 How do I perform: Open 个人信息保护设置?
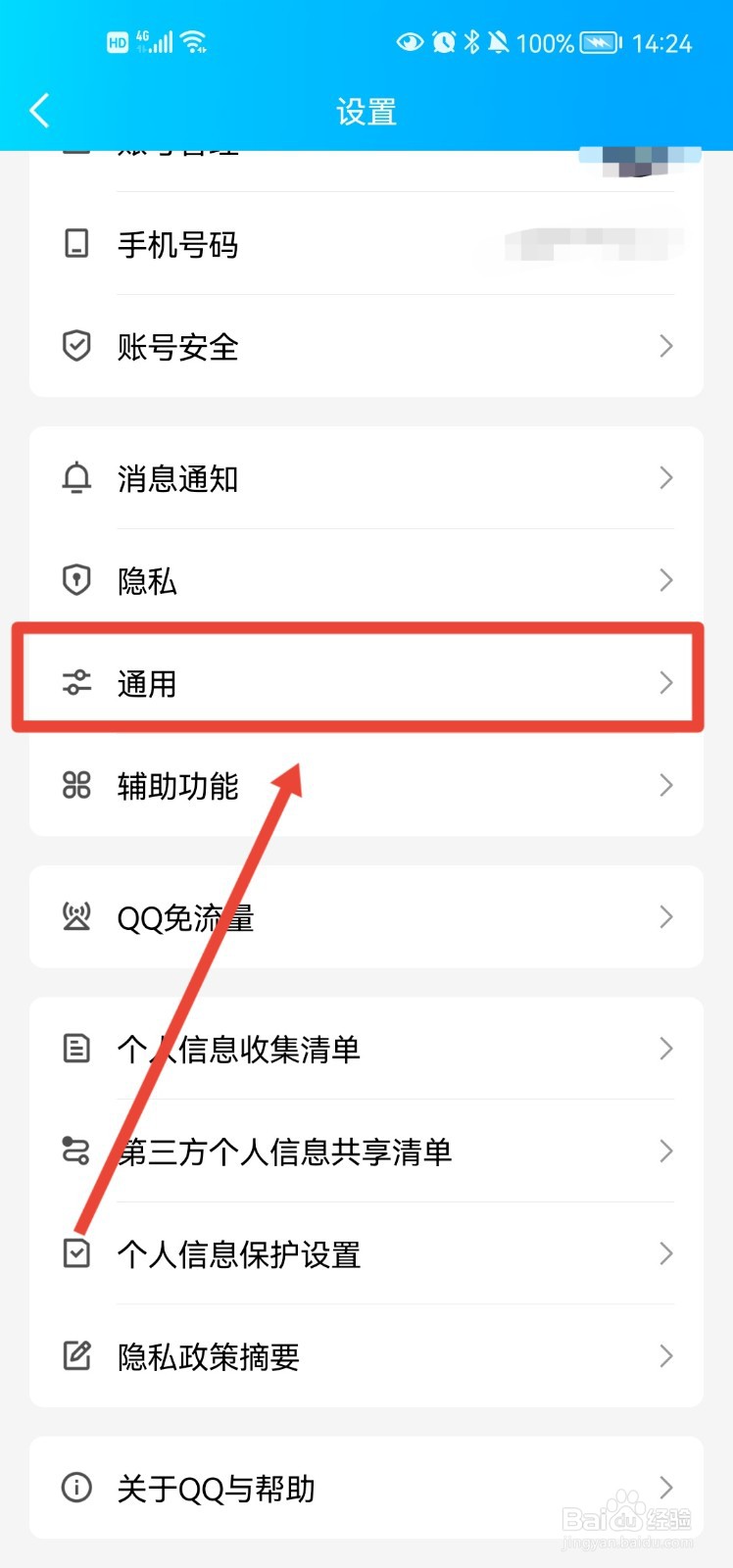point(238,1253)
